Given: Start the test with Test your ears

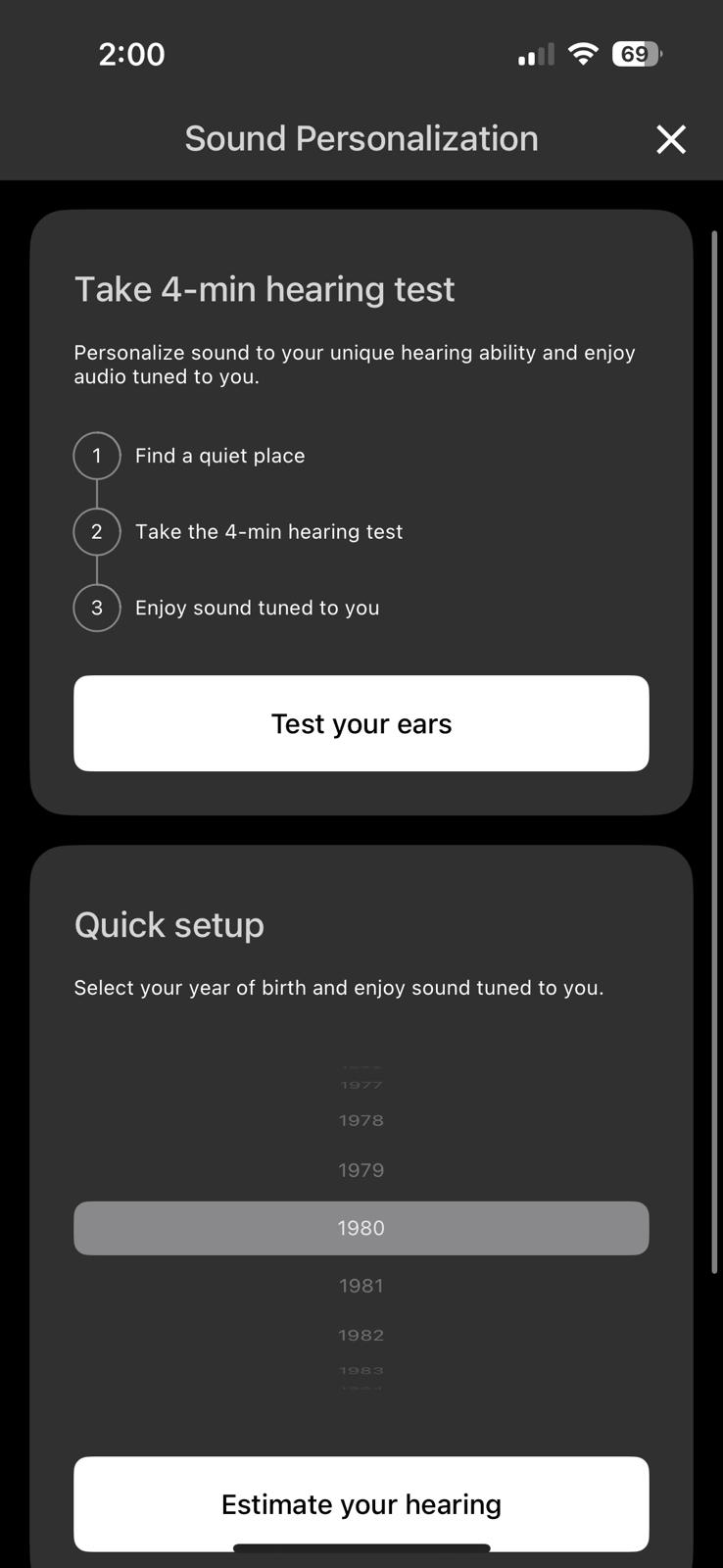Looking at the screenshot, I should [x=361, y=723].
